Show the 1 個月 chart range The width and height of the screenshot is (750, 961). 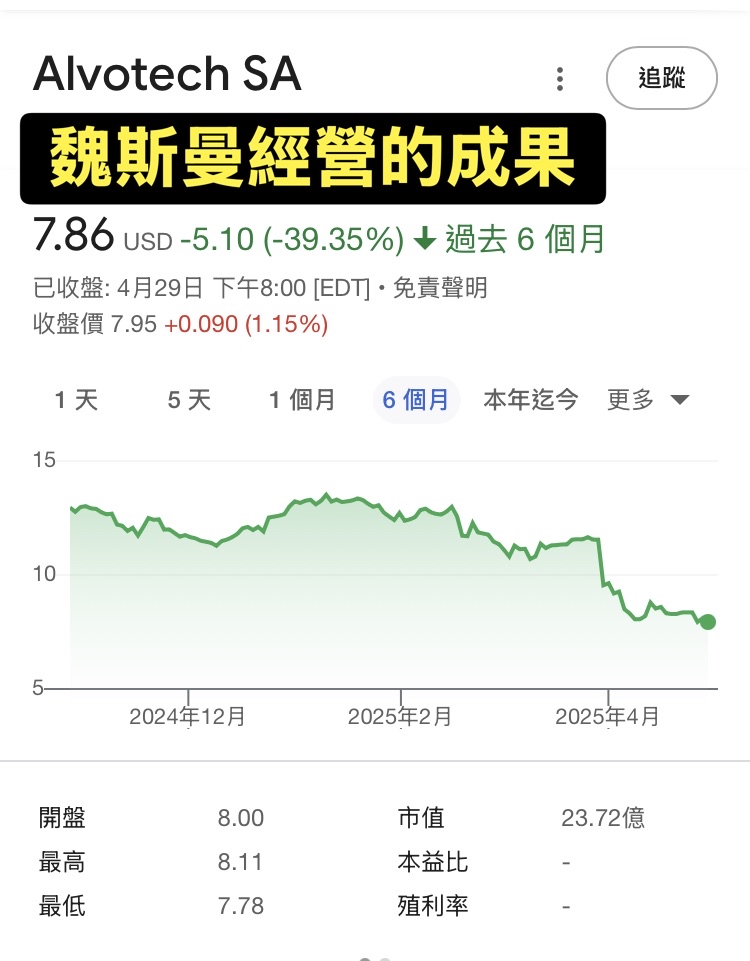pos(302,401)
